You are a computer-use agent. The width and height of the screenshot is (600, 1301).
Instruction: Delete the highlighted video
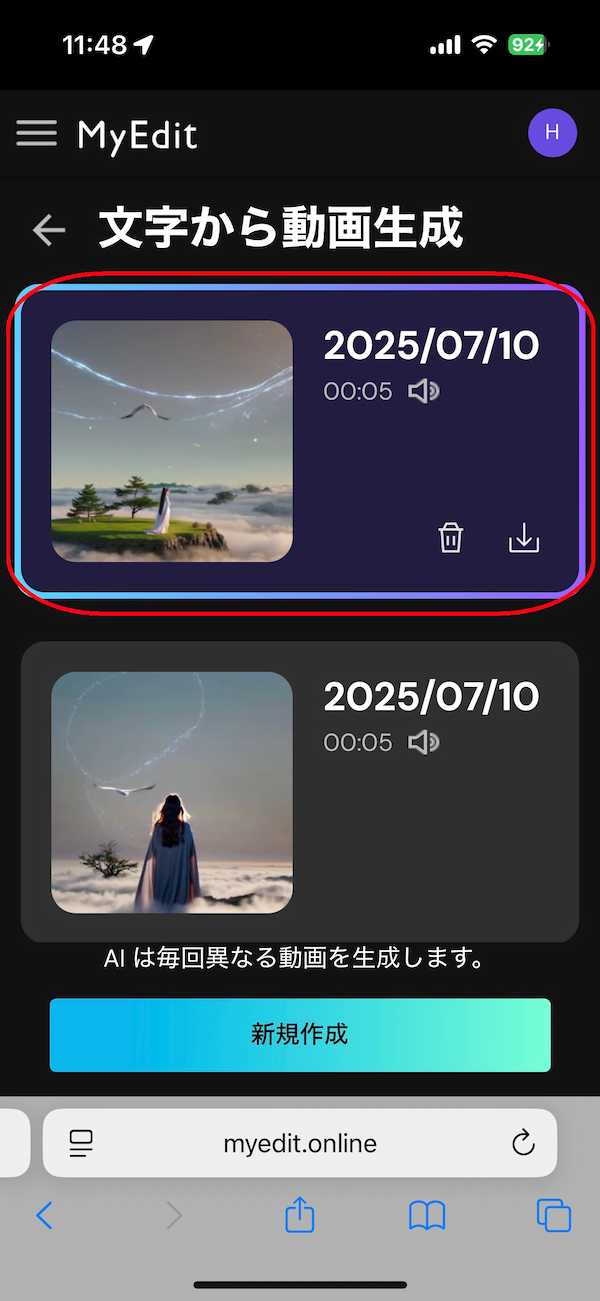[451, 538]
